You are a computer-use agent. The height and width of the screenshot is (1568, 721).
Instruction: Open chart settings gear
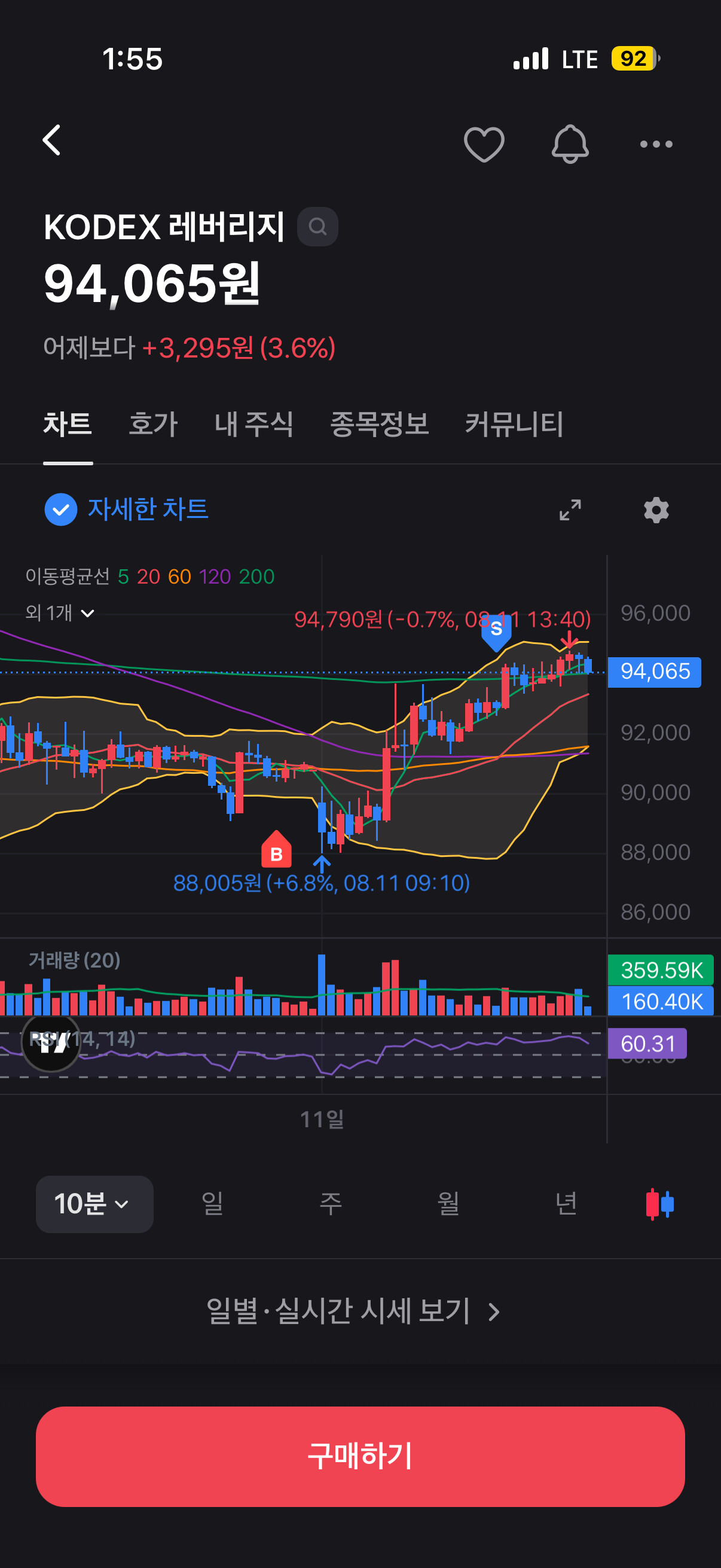click(656, 510)
